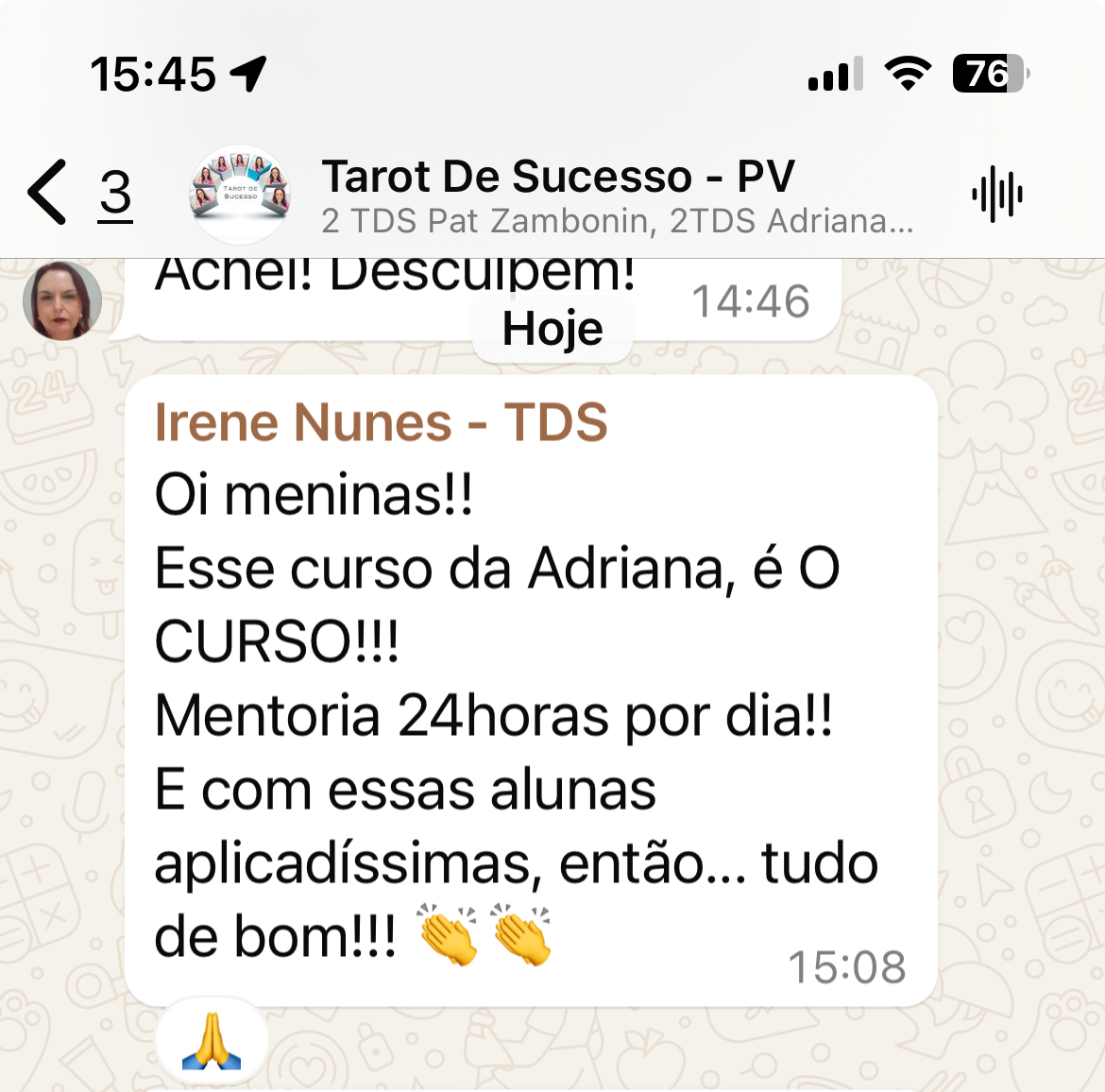Screen dimensions: 1105x1092
Task: Open the praying hands reaction
Action: pos(212,1041)
